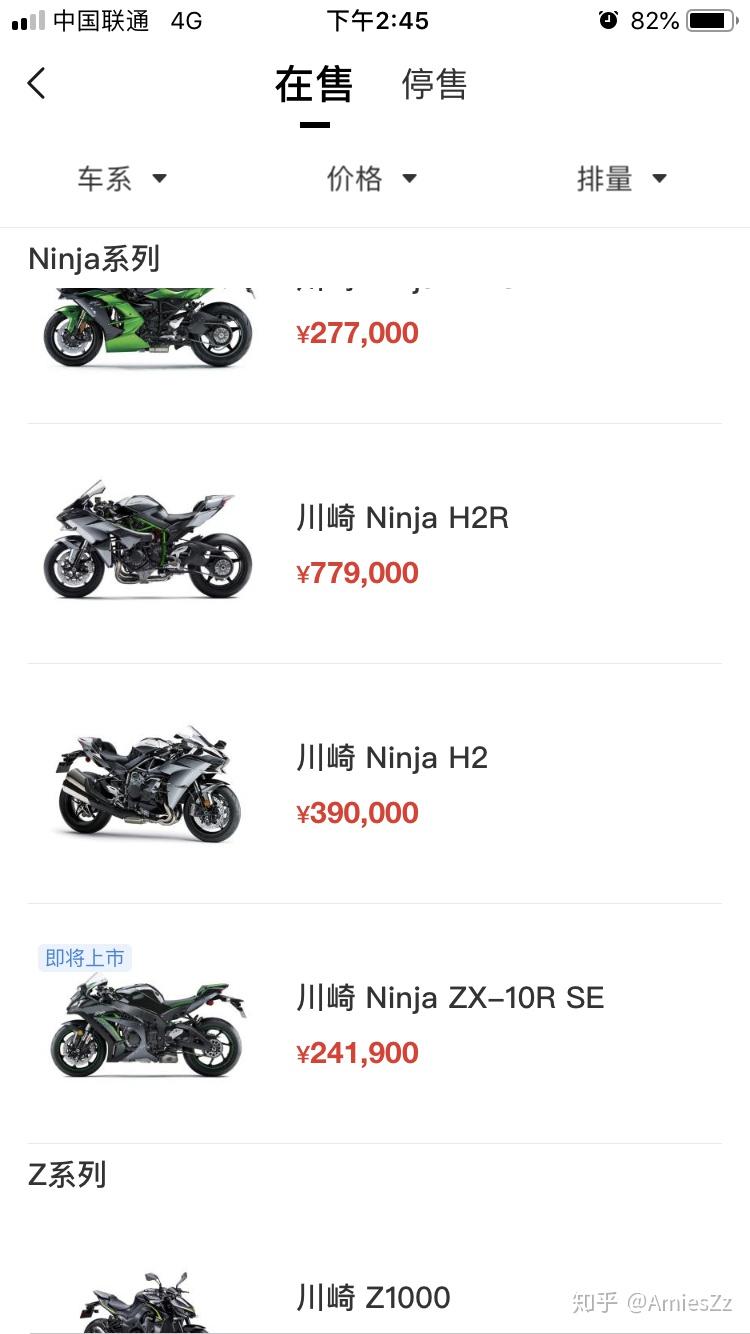Open 川崎 Ninja ZX-10R SE listing
This screenshot has height=1334, width=750.
(x=375, y=1024)
